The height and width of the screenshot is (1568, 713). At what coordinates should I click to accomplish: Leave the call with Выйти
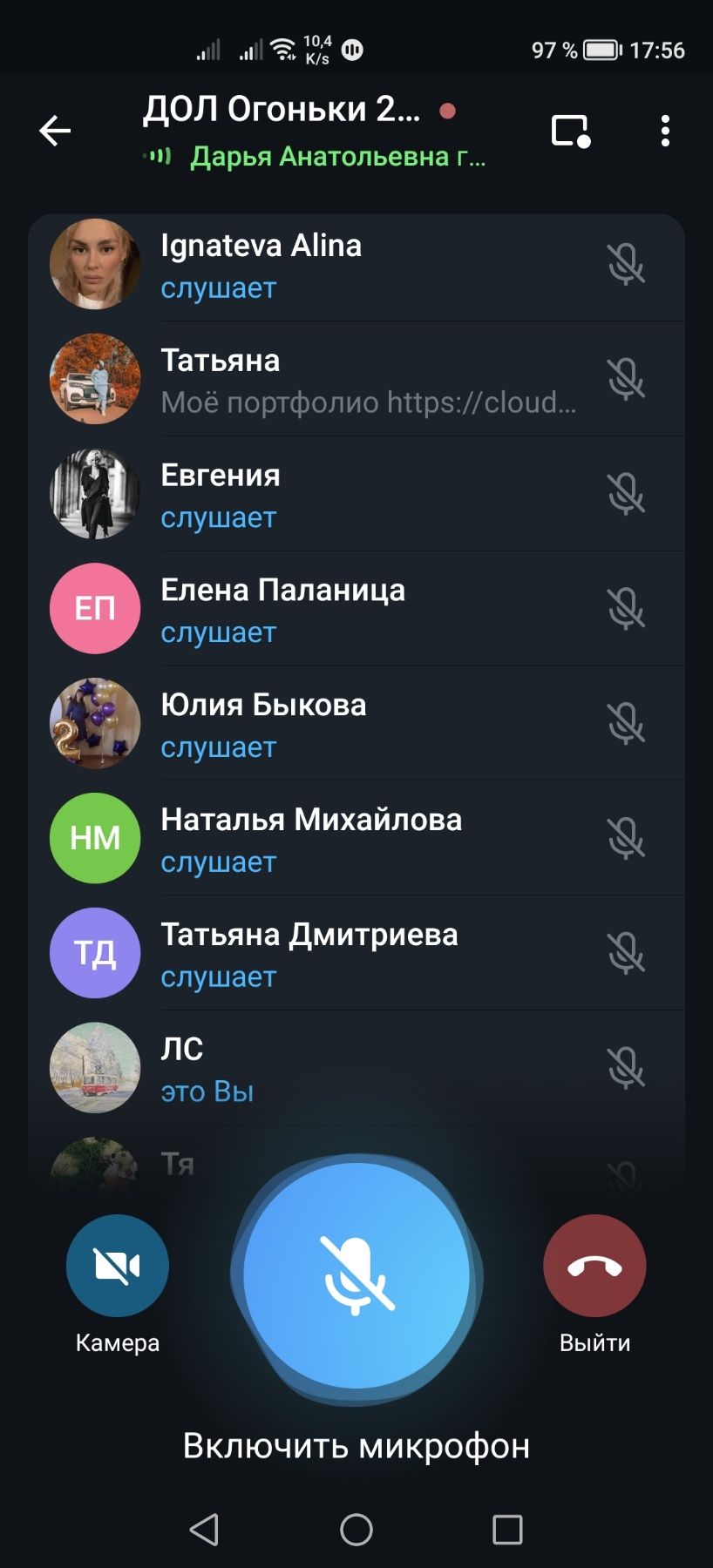pyautogui.click(x=594, y=1266)
